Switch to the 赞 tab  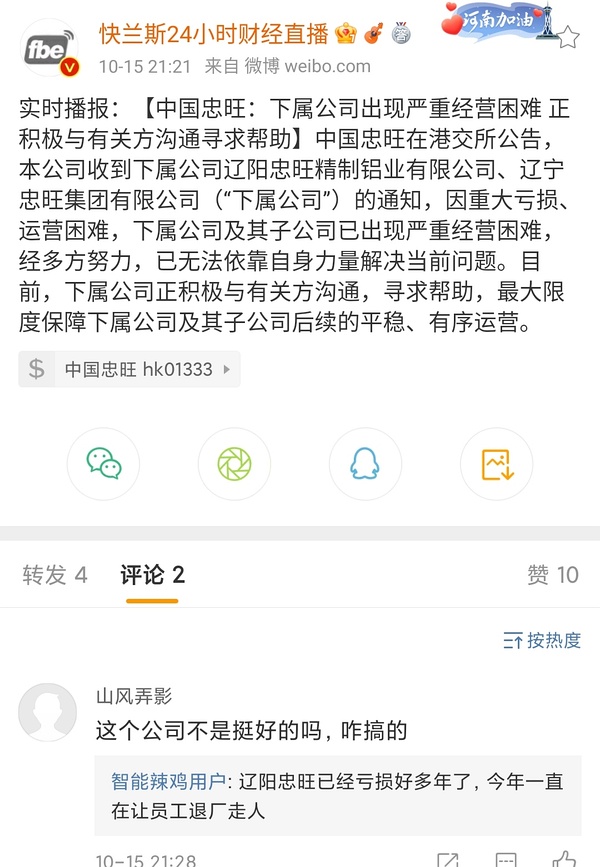coord(552,575)
